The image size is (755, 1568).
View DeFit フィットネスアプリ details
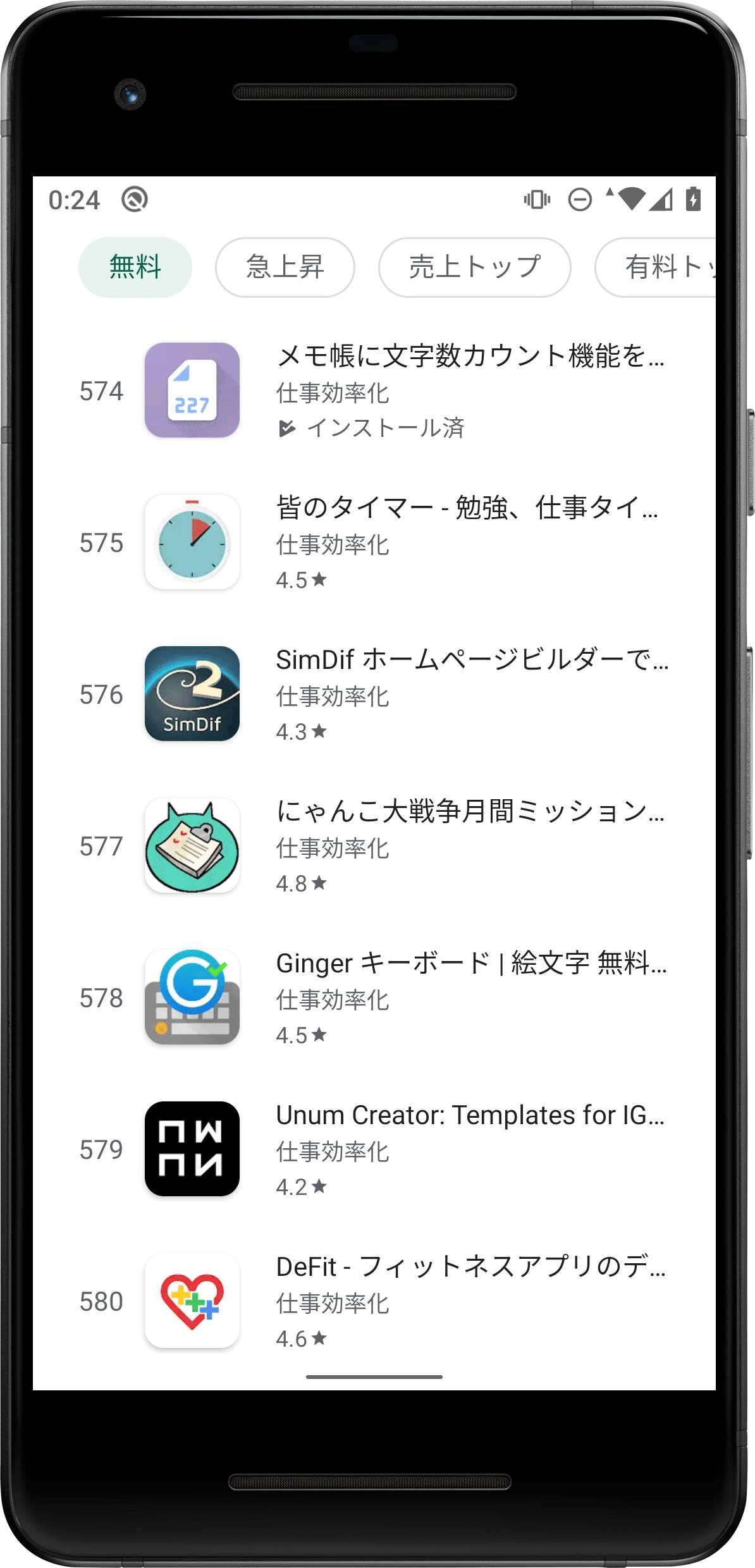click(x=374, y=1301)
